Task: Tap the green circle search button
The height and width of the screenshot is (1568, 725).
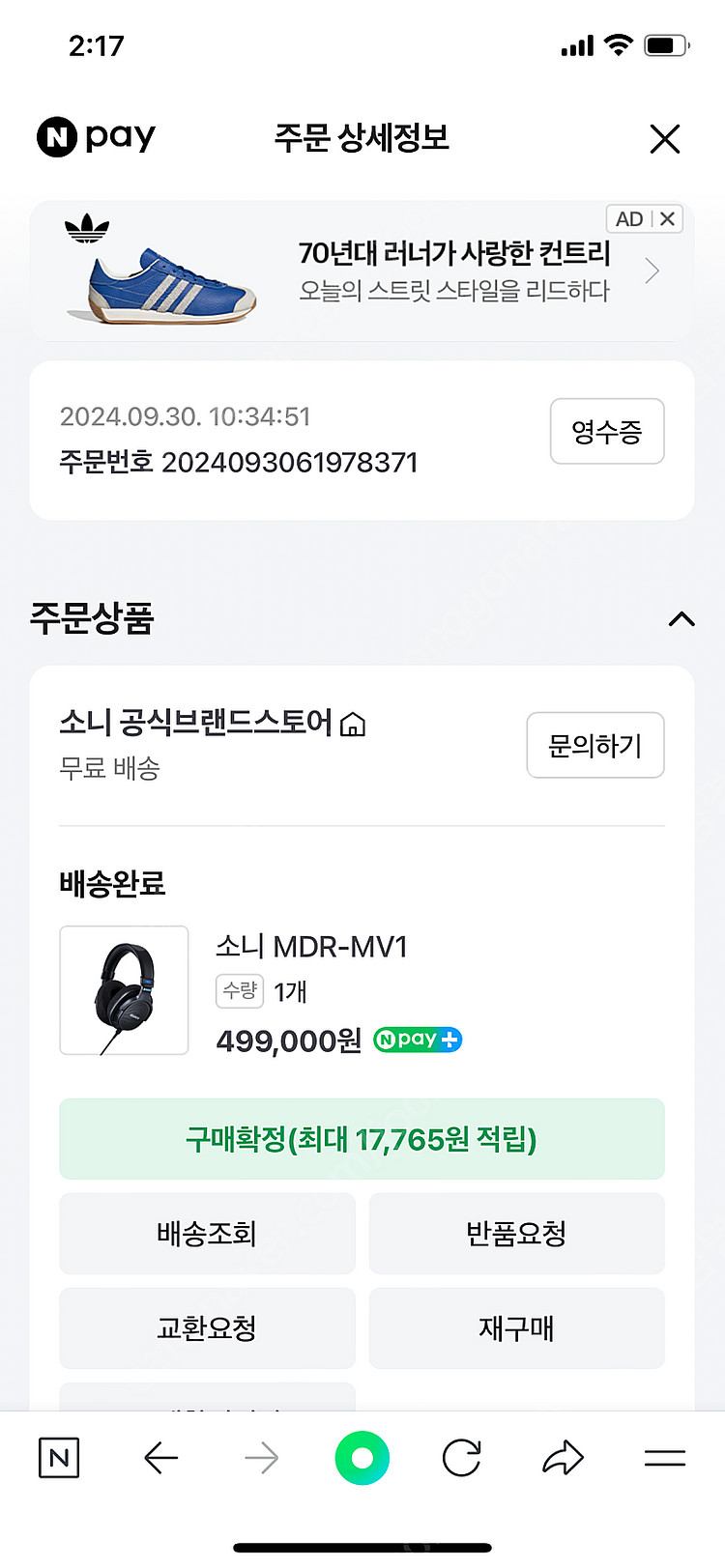Action: [x=362, y=1458]
